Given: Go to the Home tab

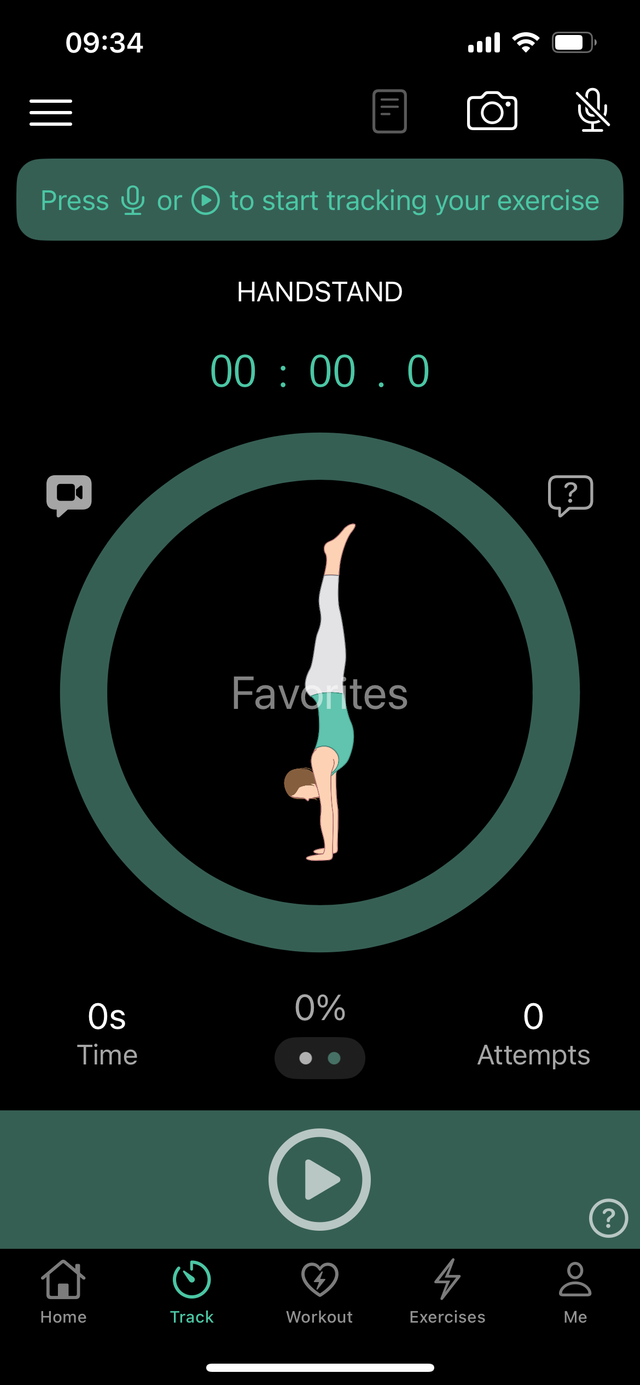Looking at the screenshot, I should pyautogui.click(x=63, y=1292).
